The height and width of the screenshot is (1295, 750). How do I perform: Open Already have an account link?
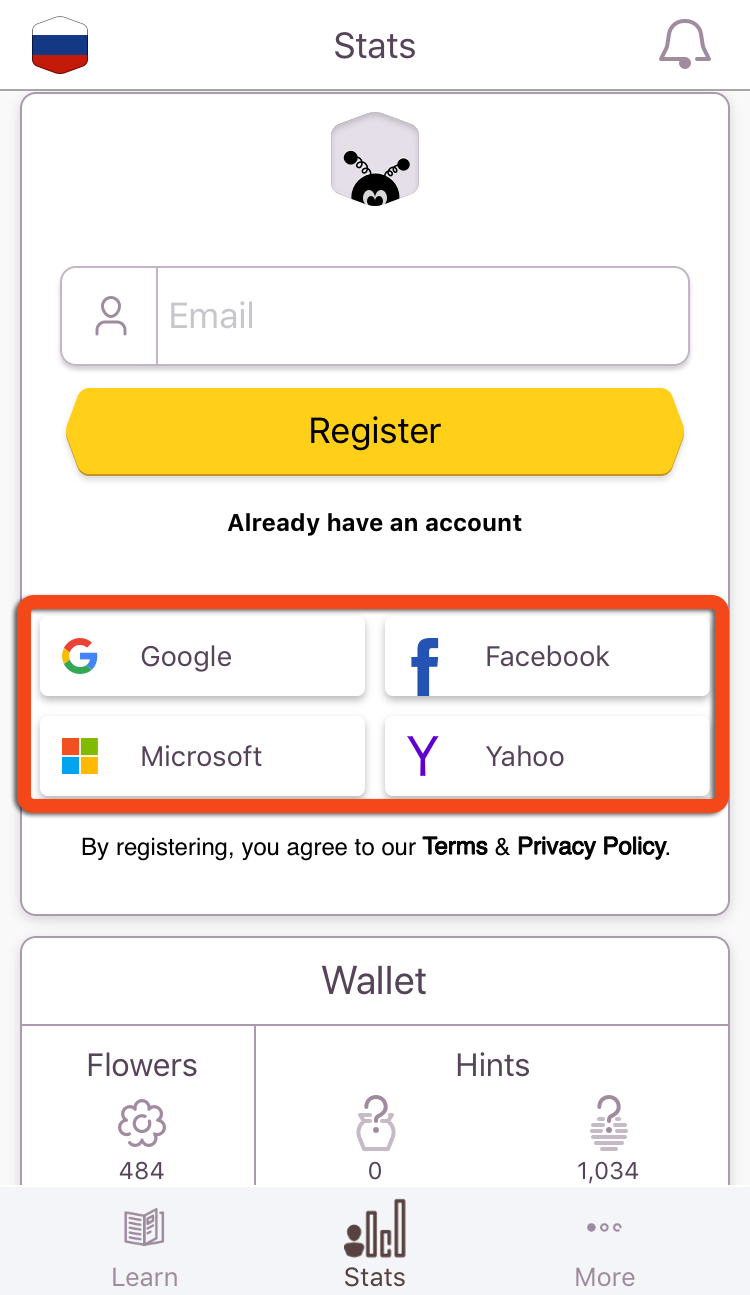[x=375, y=523]
